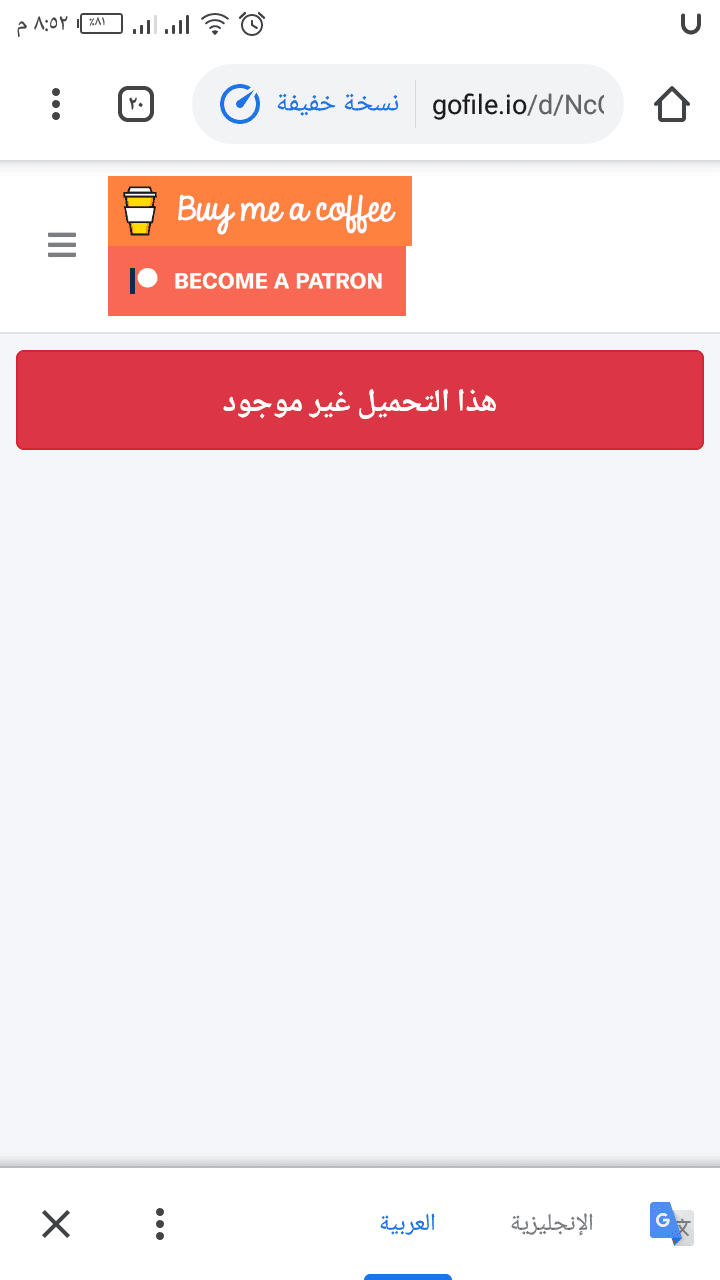Switch to English (الإنجليزية) language tab

tap(552, 1223)
